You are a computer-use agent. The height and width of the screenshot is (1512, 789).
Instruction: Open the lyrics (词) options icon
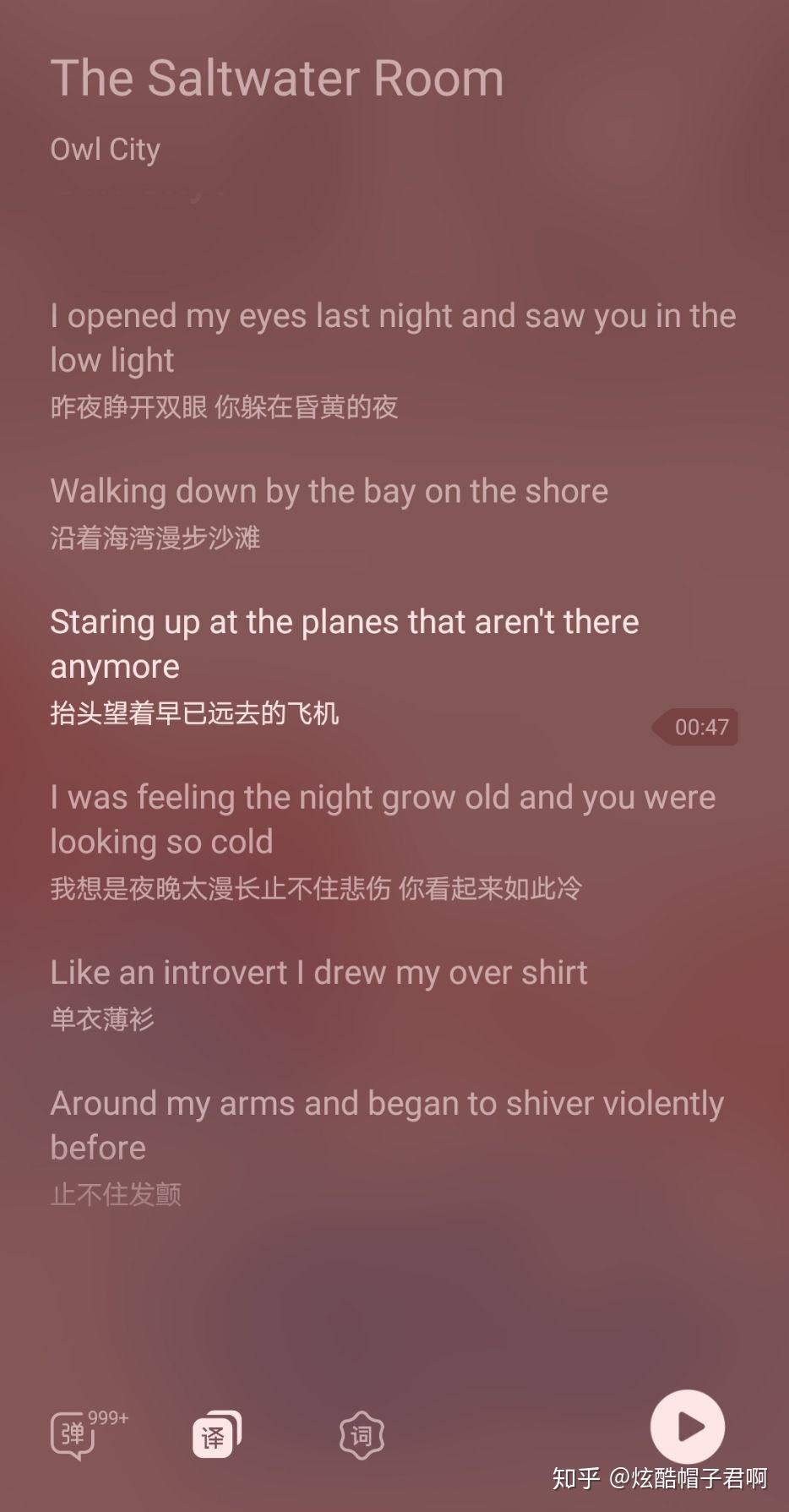361,1434
